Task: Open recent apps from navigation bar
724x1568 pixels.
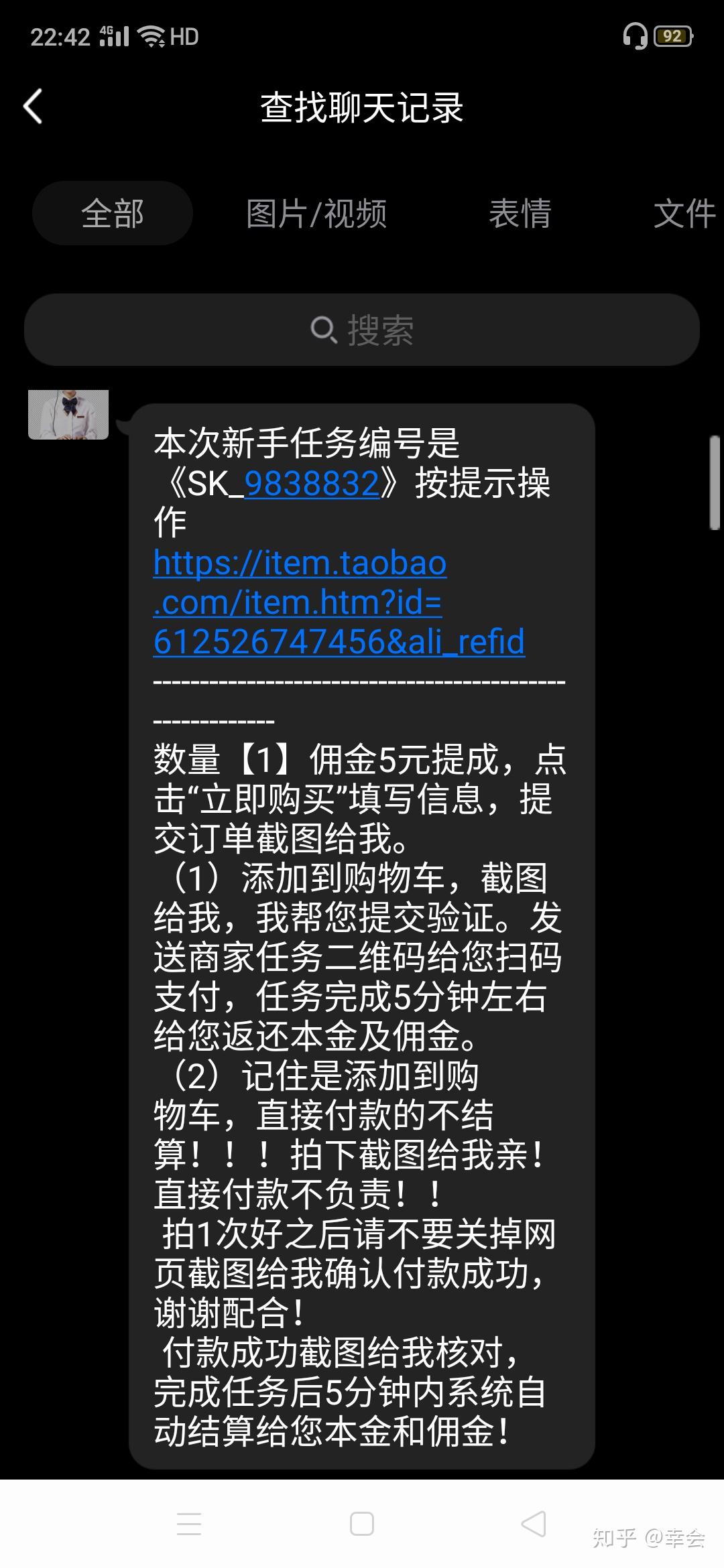Action: [189, 1524]
